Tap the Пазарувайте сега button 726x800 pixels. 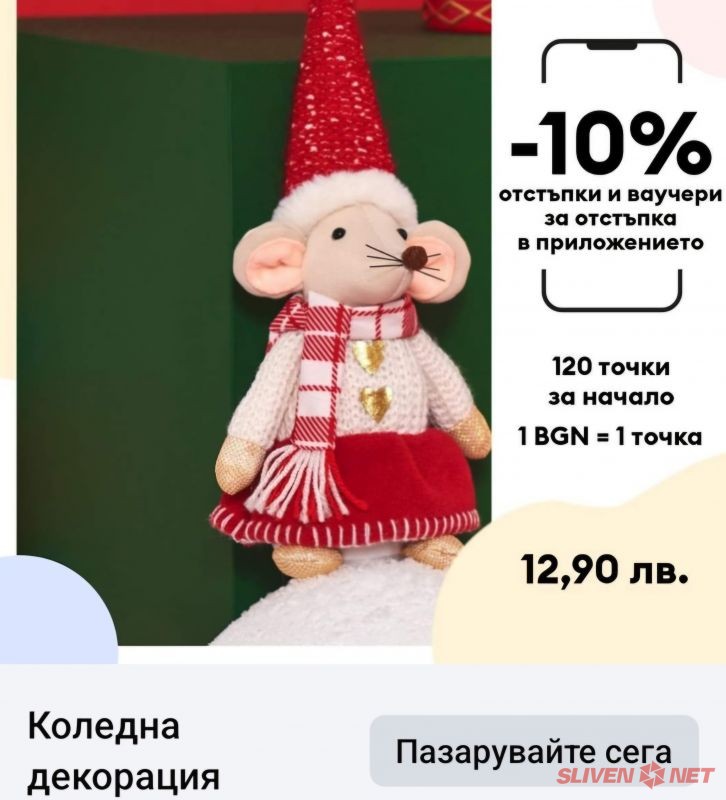[533, 751]
